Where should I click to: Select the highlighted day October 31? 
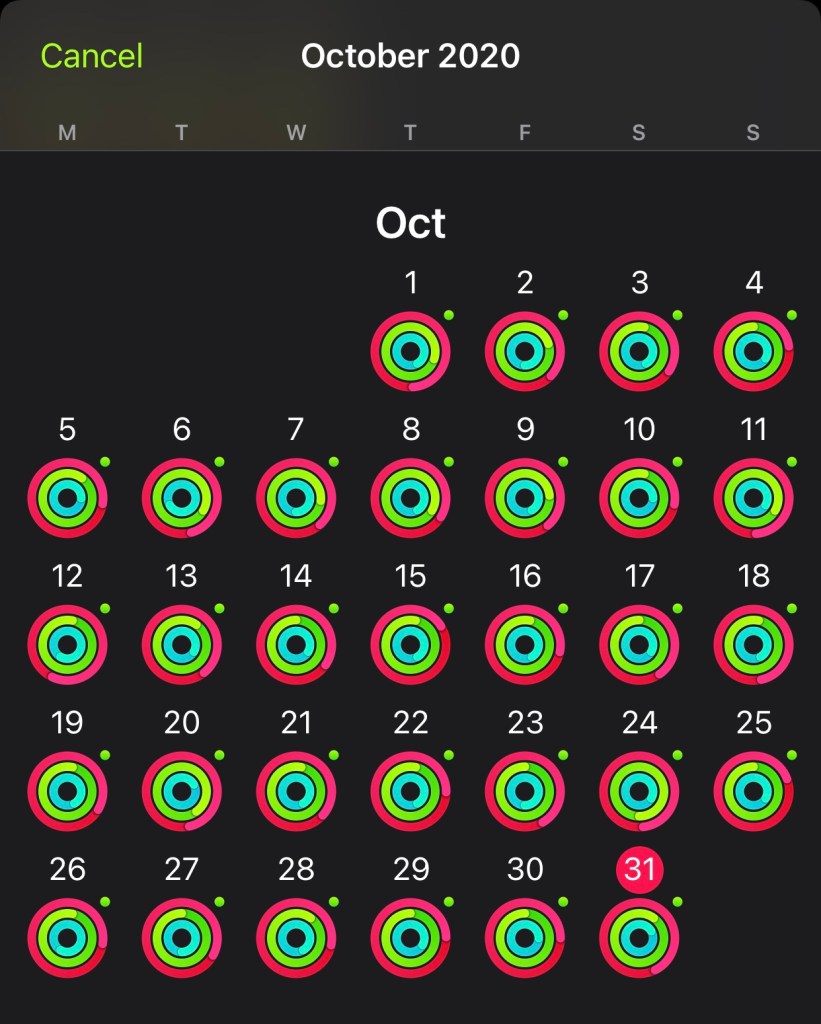coord(639,938)
